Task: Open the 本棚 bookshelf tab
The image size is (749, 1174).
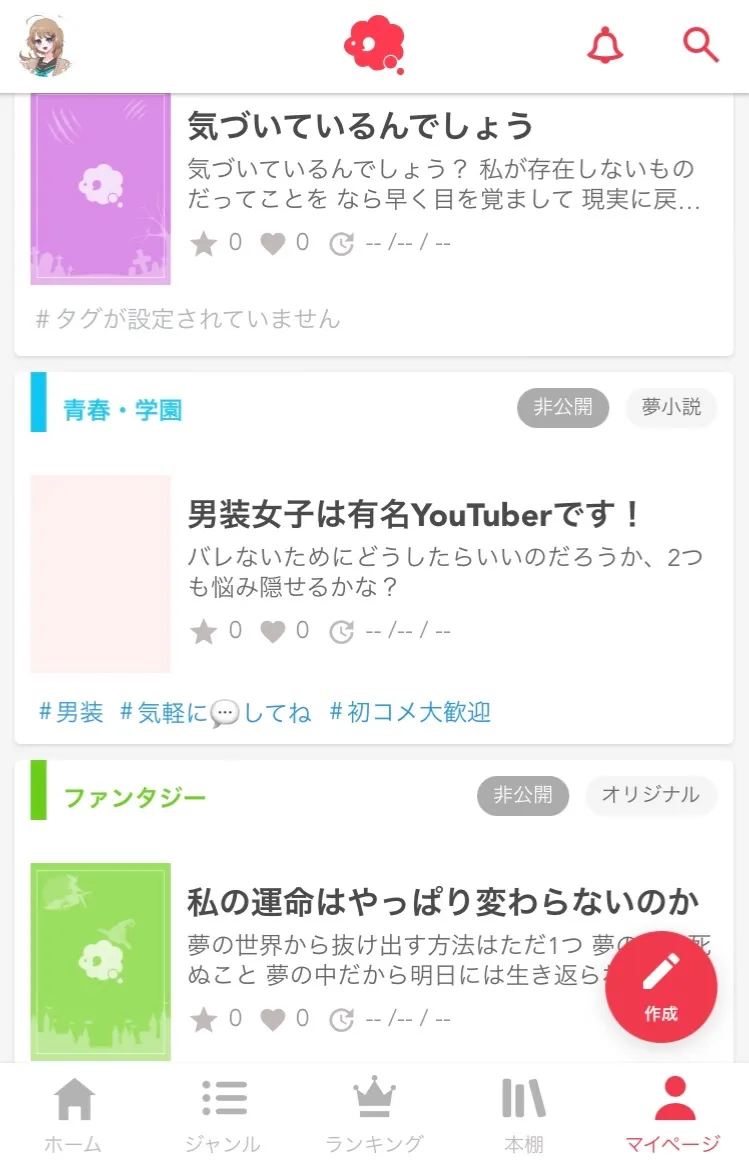Action: tap(524, 1116)
